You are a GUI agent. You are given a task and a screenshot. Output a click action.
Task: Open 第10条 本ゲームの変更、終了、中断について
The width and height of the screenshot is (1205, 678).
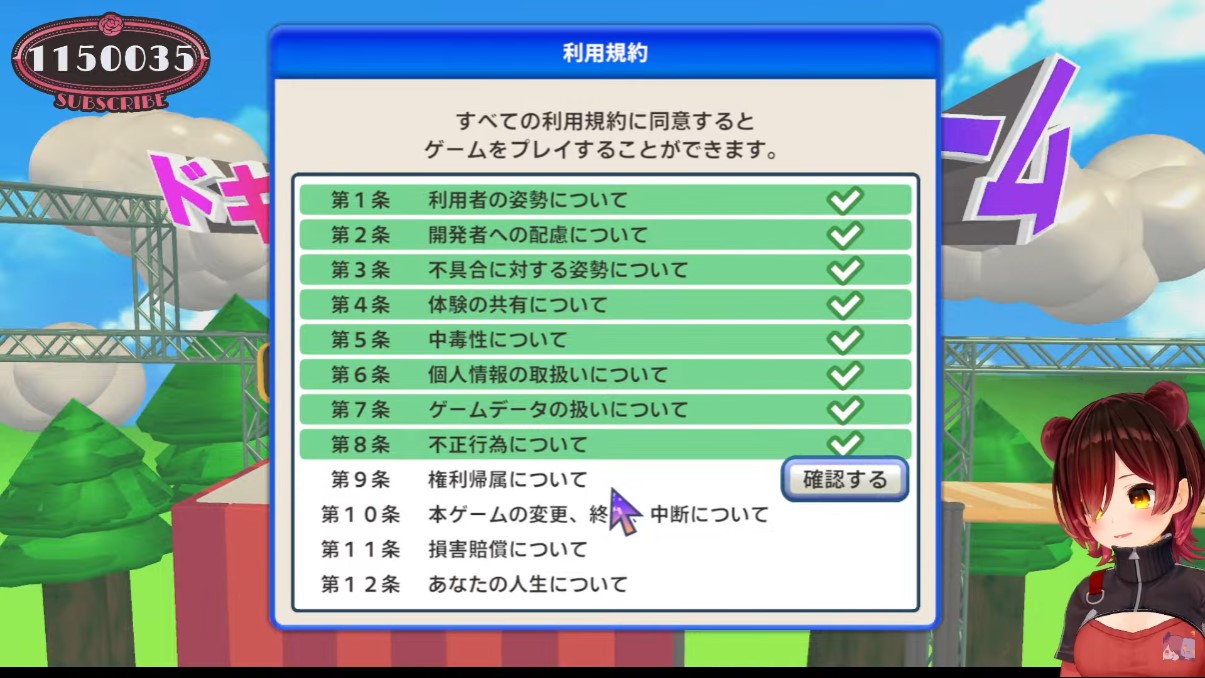(x=605, y=514)
